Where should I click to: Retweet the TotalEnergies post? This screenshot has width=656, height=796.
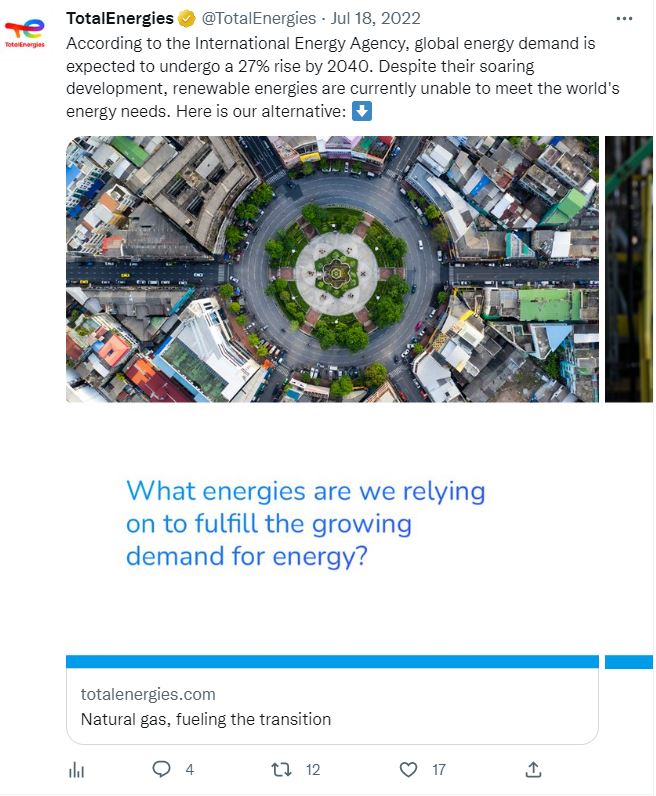pos(284,769)
